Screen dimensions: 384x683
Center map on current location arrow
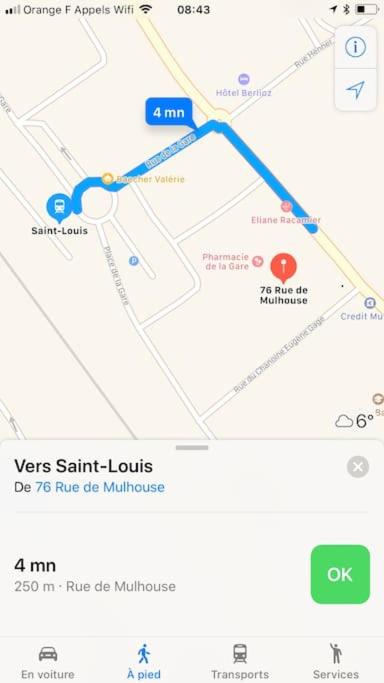coord(355,90)
